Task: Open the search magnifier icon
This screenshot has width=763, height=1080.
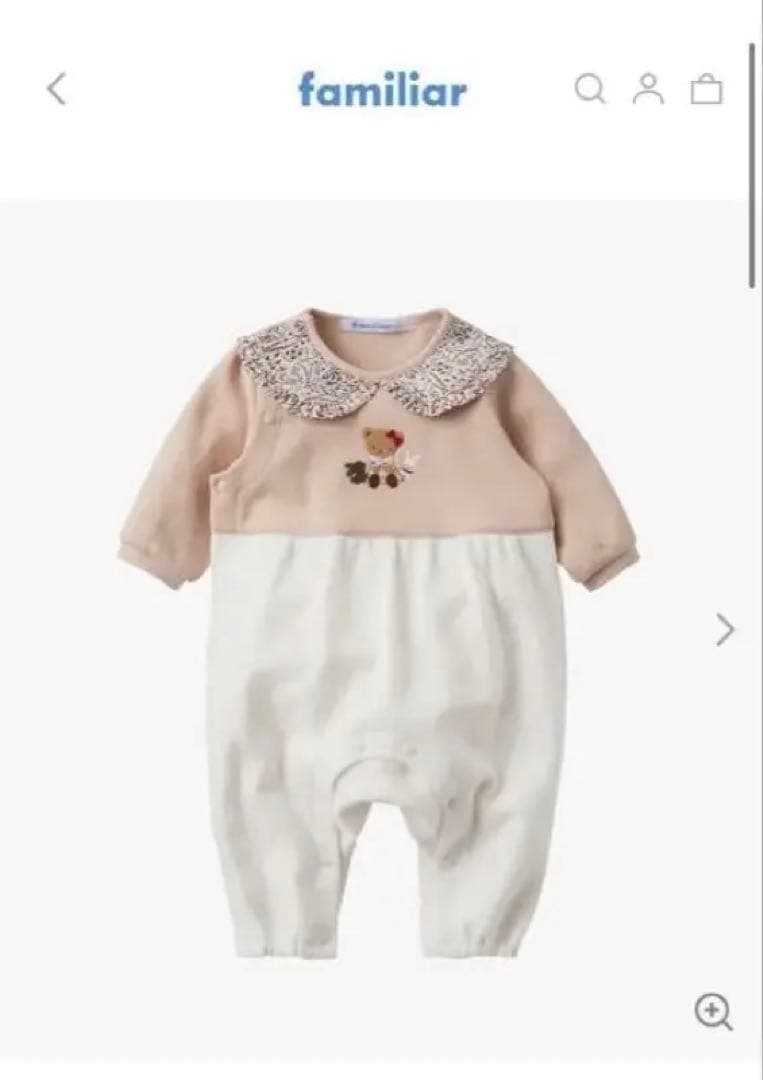Action: 590,90
